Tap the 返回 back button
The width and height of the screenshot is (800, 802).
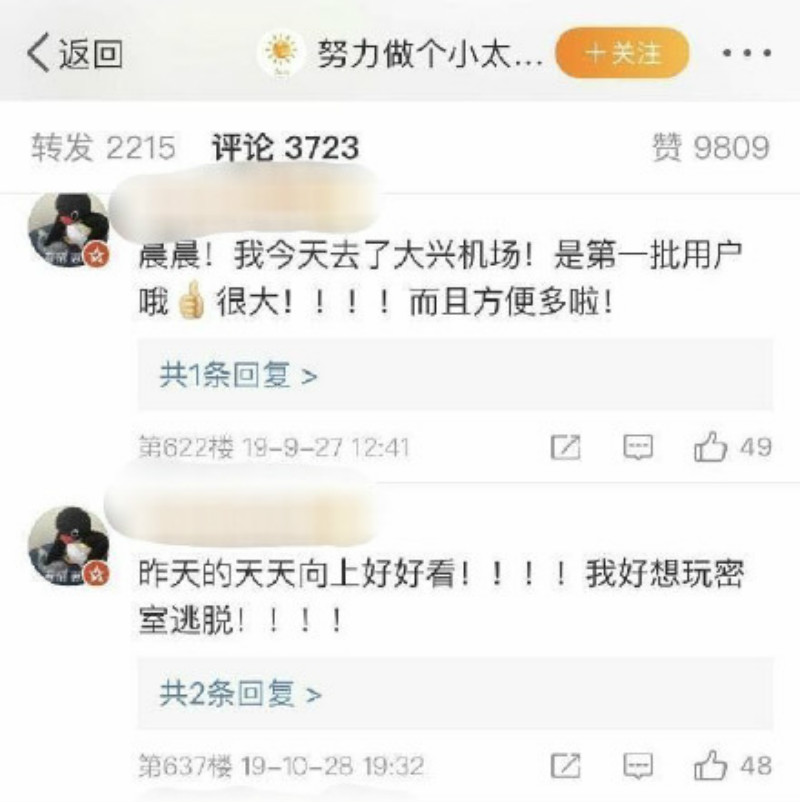point(75,53)
